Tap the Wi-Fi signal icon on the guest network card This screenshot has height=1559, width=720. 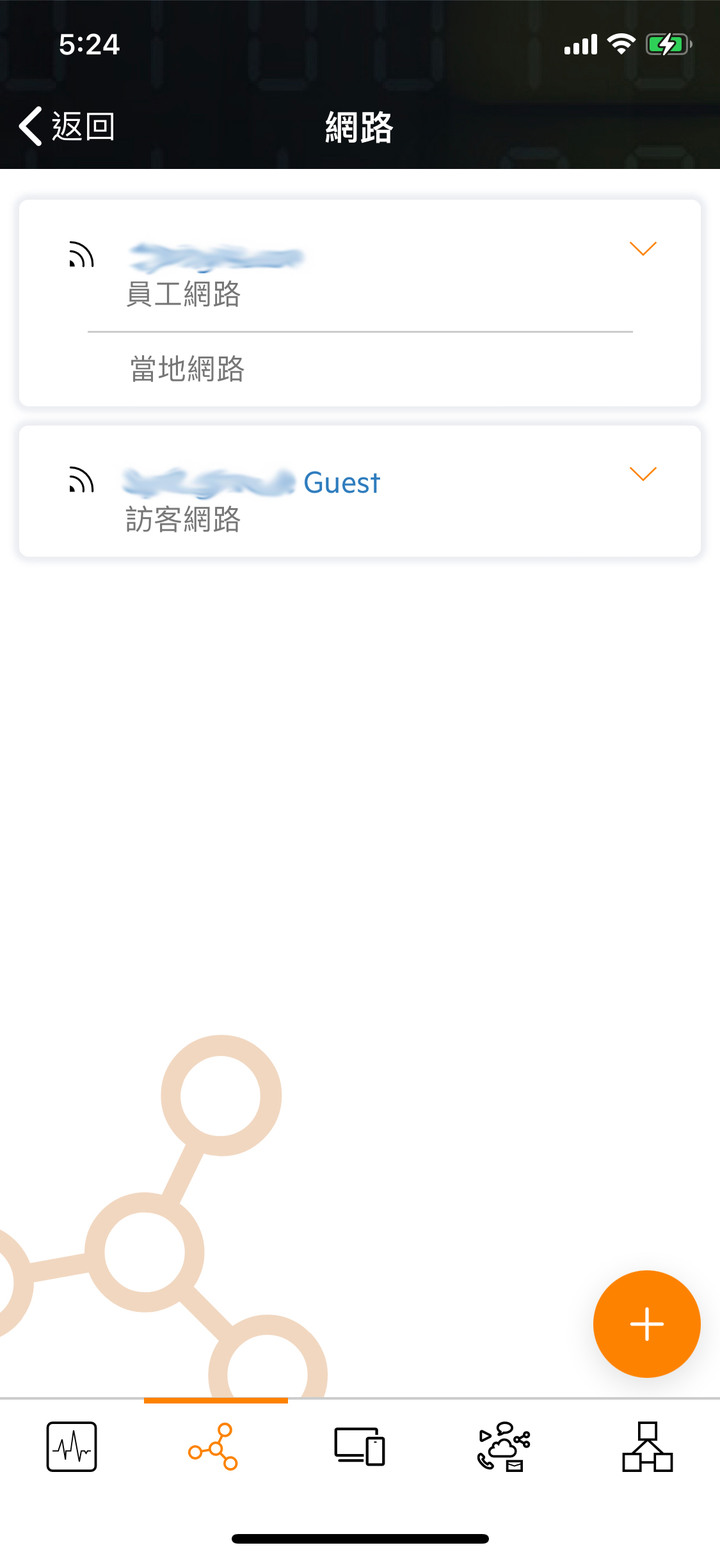[x=80, y=478]
